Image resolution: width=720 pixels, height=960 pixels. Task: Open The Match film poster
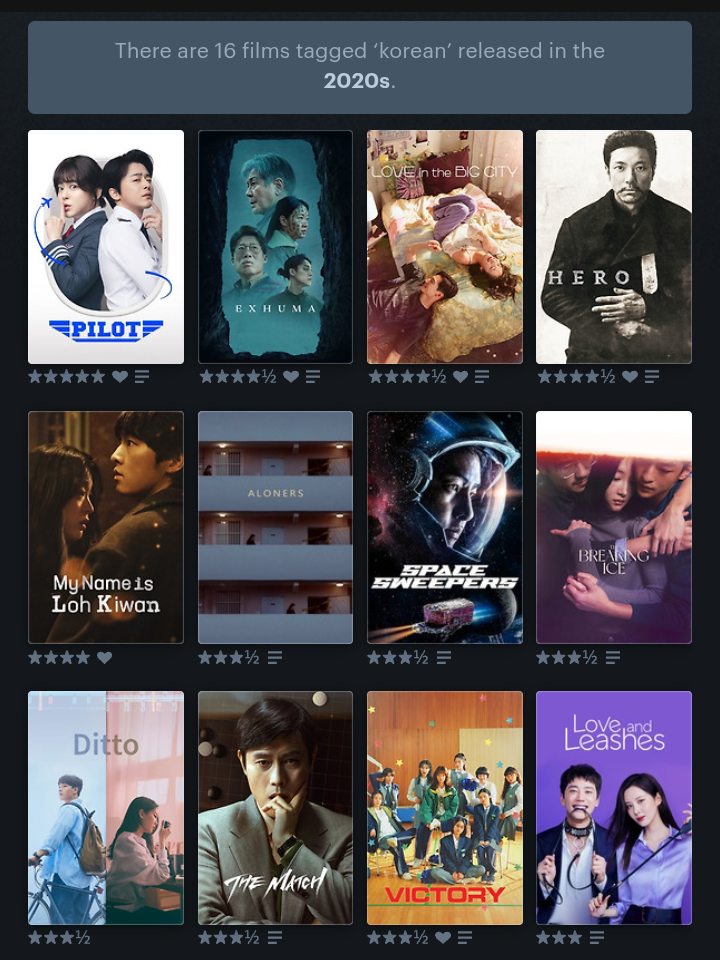[x=275, y=808]
